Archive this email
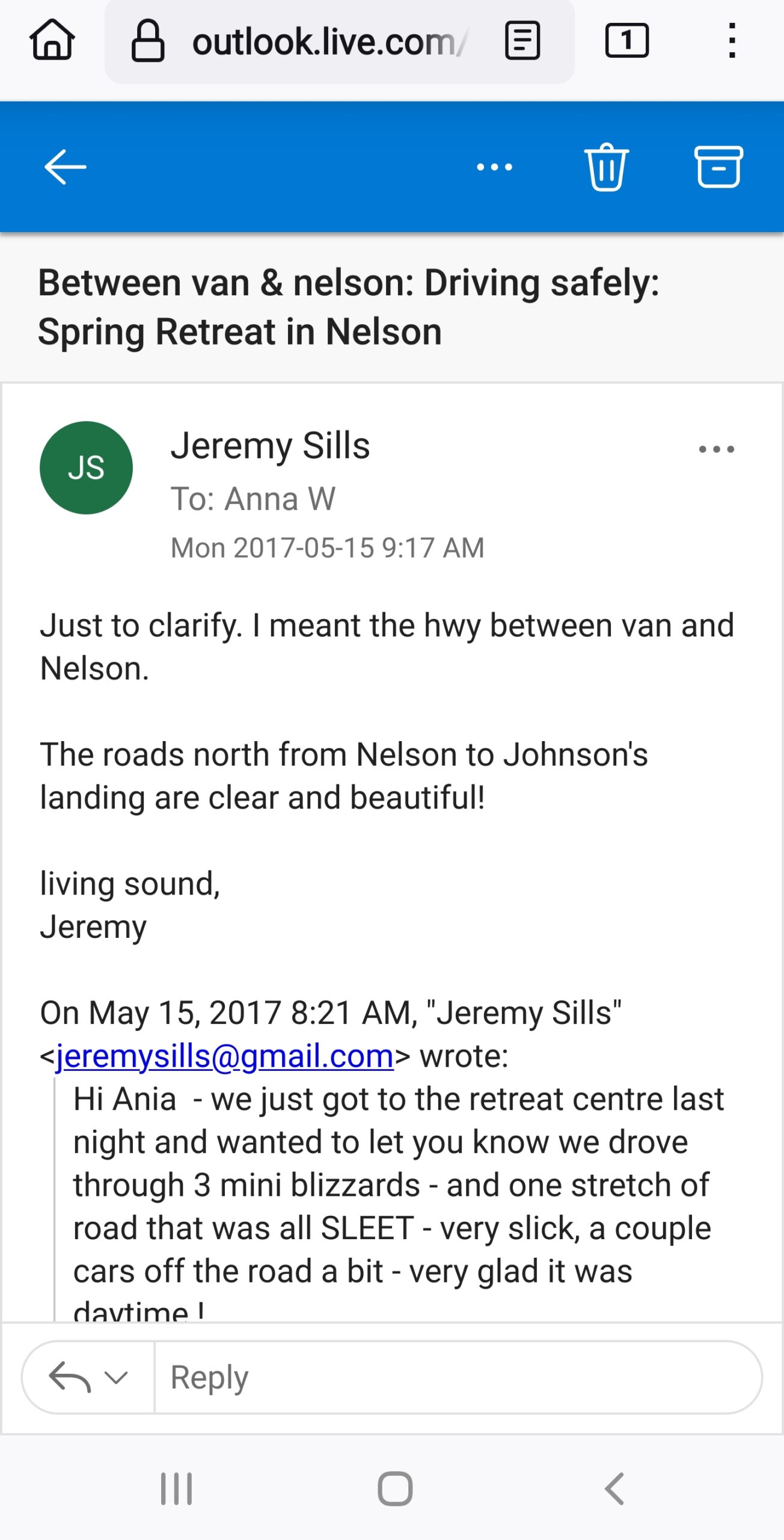Screen dimensions: 784x1540 (x=718, y=167)
